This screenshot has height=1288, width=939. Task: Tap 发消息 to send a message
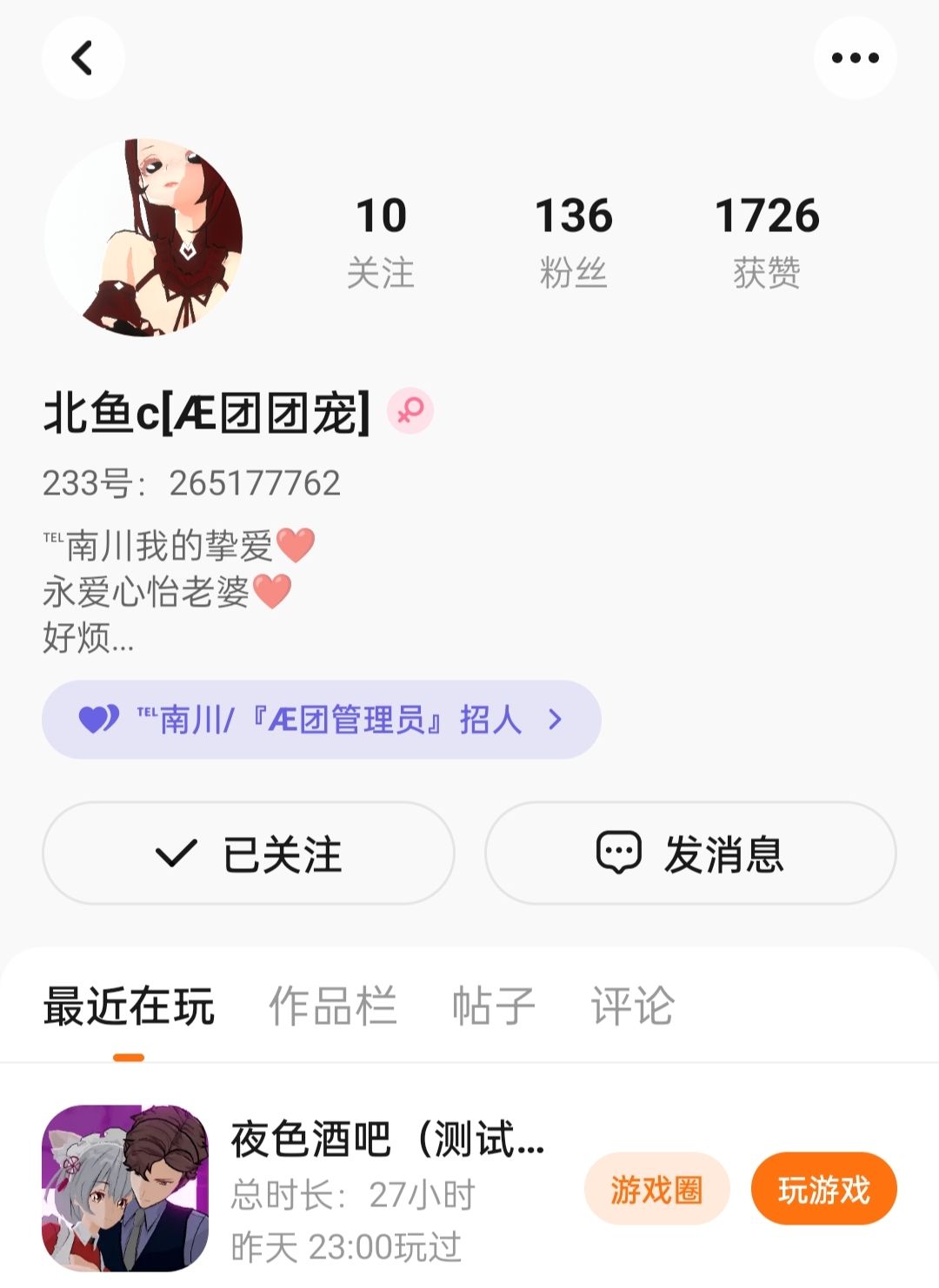click(x=690, y=853)
